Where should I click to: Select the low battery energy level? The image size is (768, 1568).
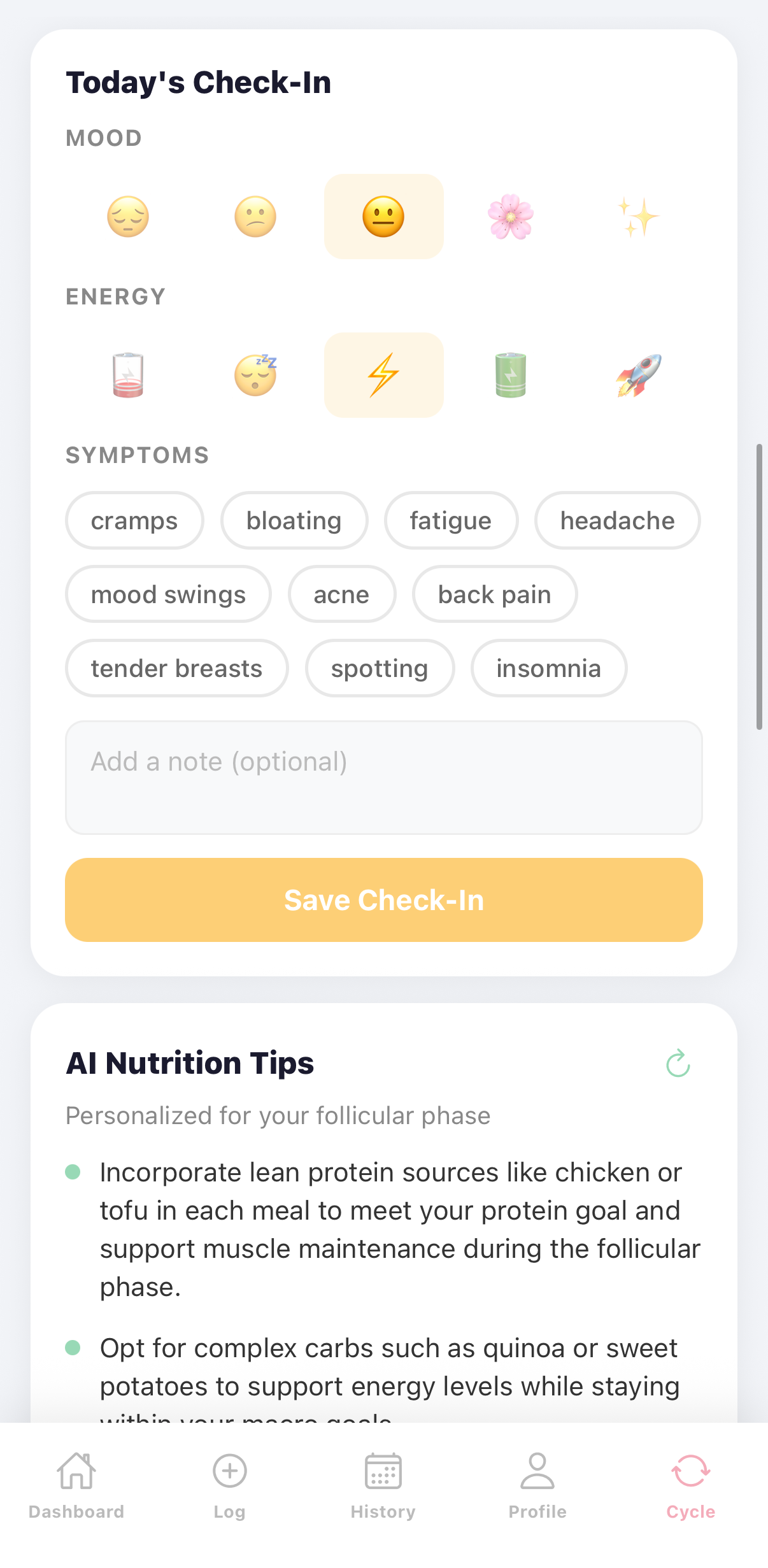[x=127, y=375]
